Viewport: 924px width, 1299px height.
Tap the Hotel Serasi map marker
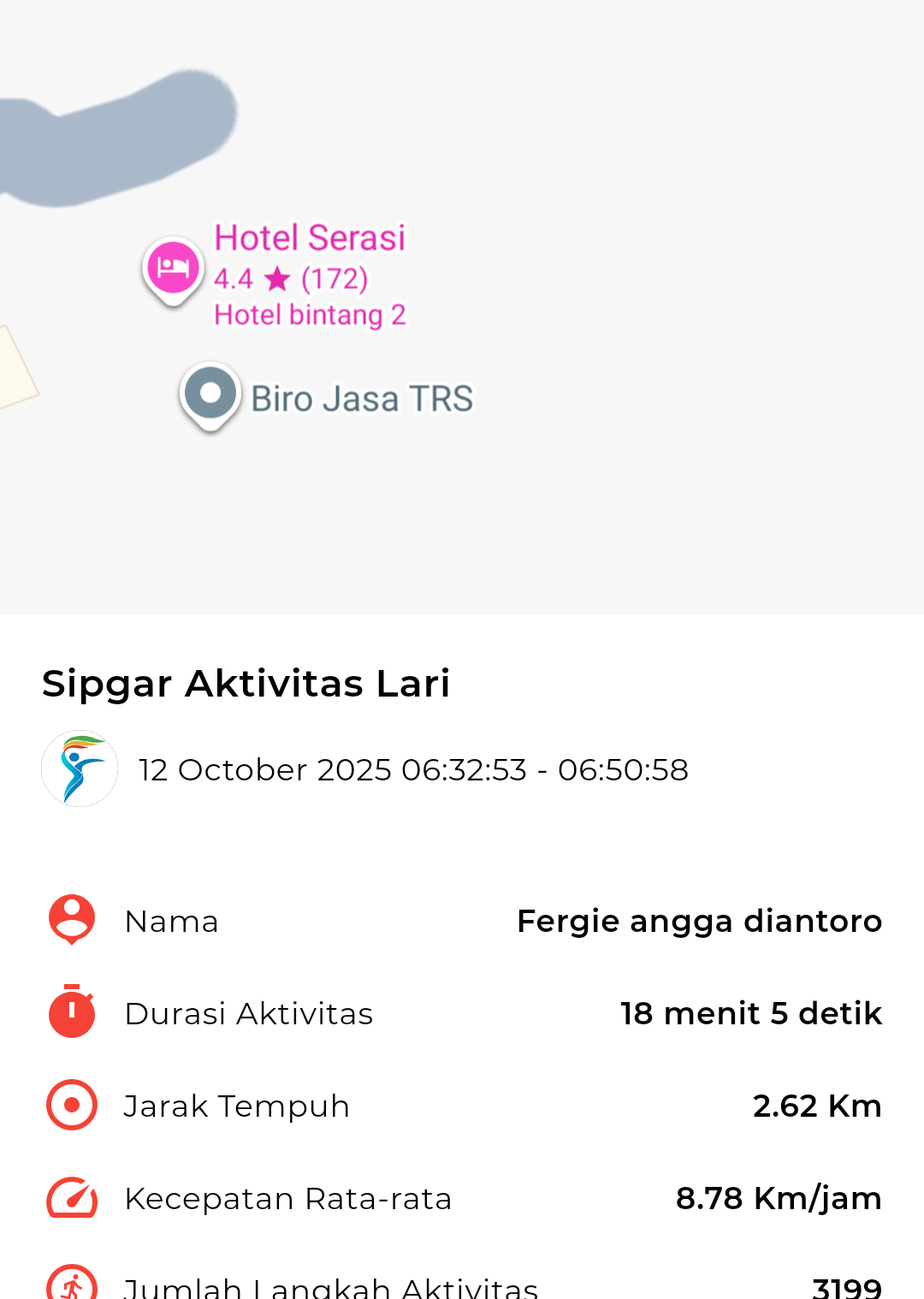[173, 269]
